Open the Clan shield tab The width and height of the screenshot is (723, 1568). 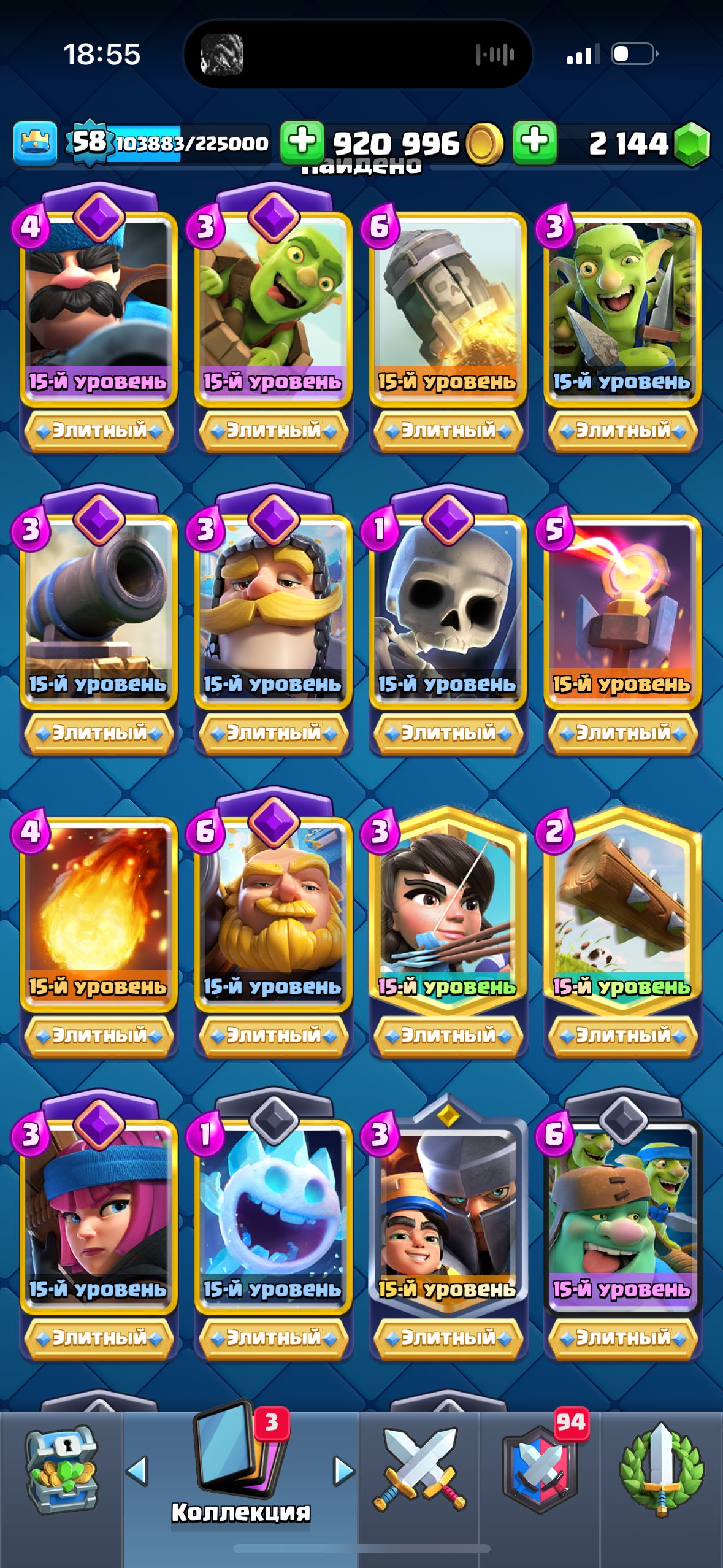coord(540,1469)
